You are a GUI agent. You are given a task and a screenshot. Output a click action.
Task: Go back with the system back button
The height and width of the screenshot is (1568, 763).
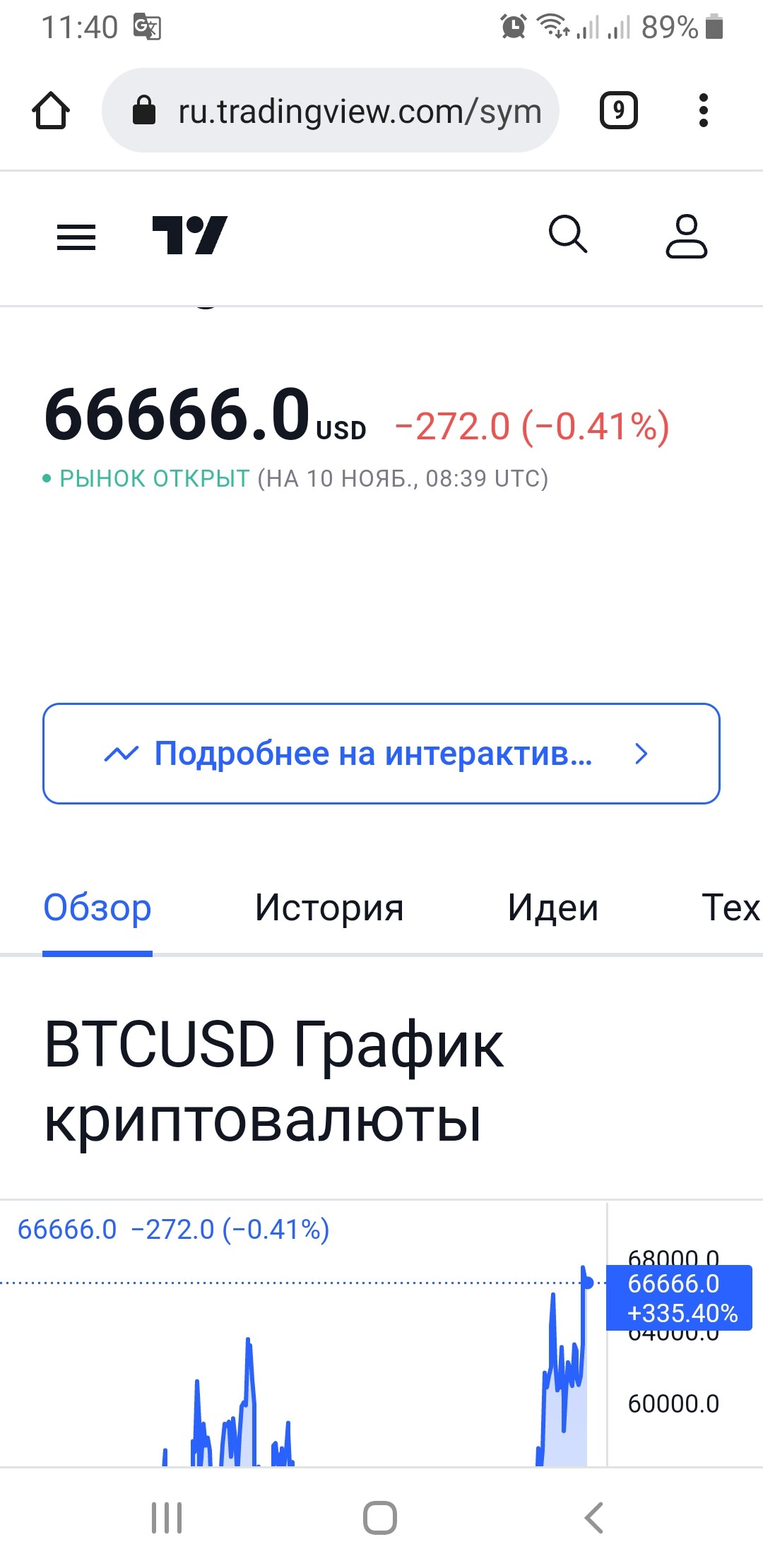594,1517
